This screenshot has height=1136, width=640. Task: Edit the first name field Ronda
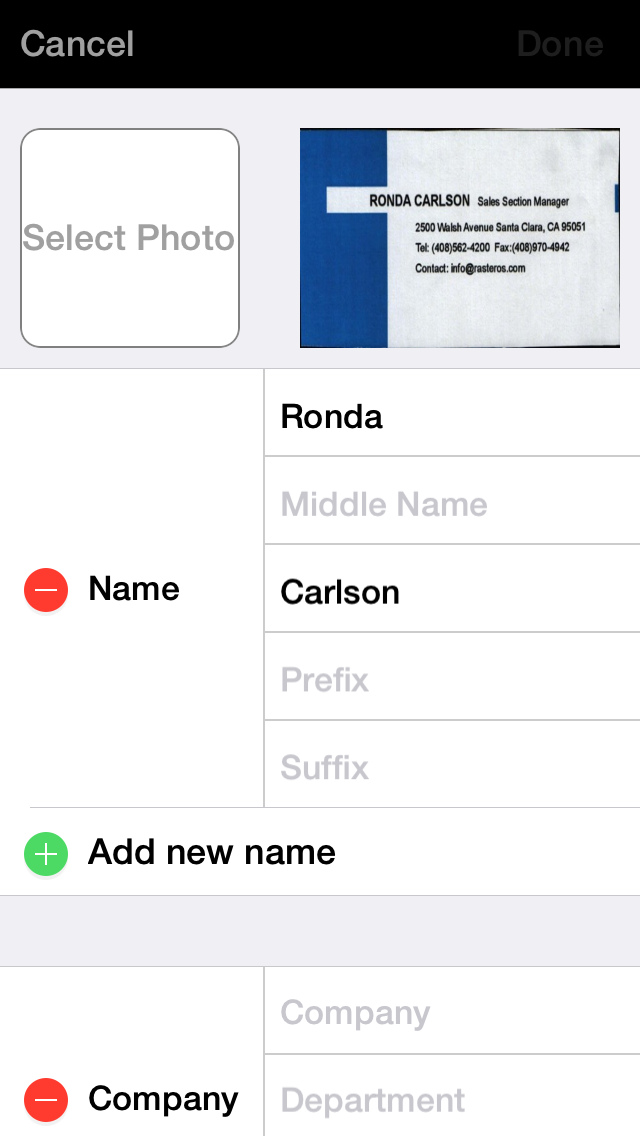450,416
